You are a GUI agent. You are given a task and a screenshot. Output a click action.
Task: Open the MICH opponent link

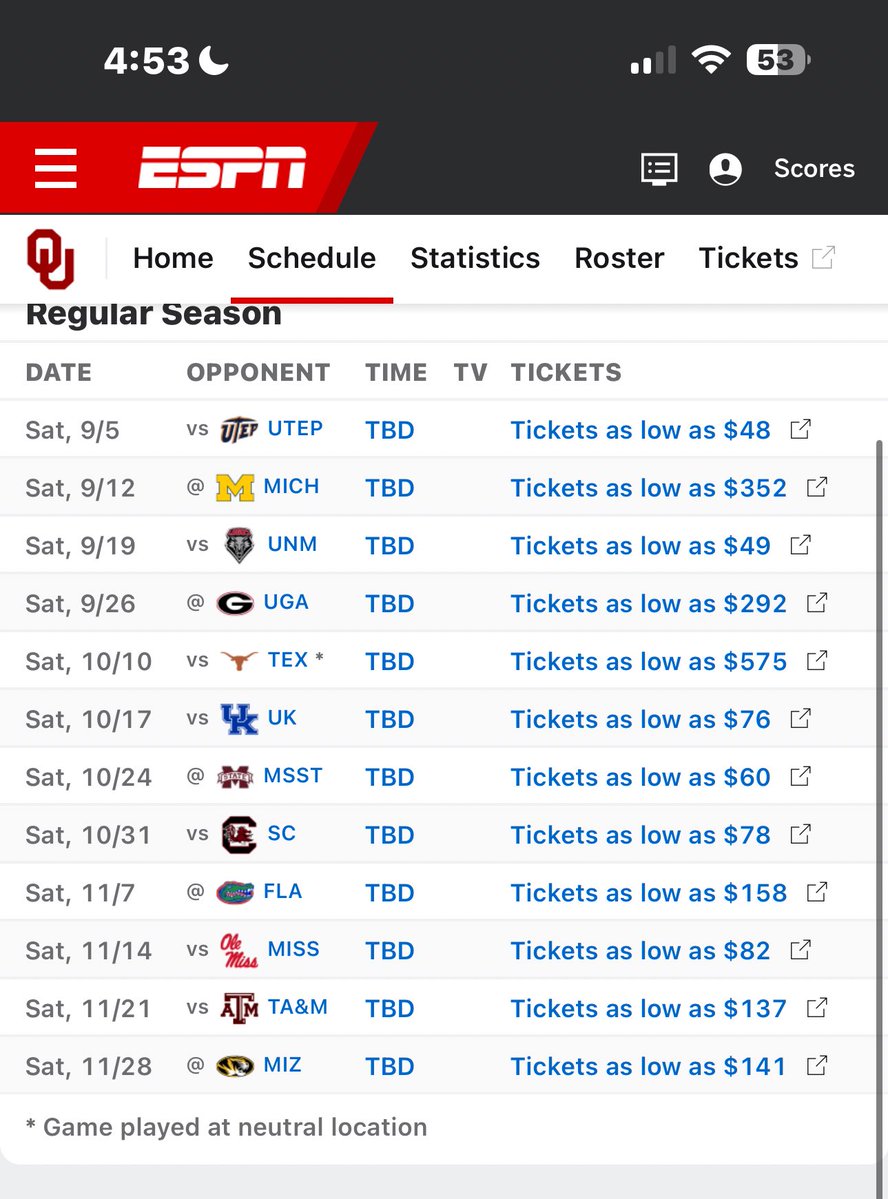(291, 487)
